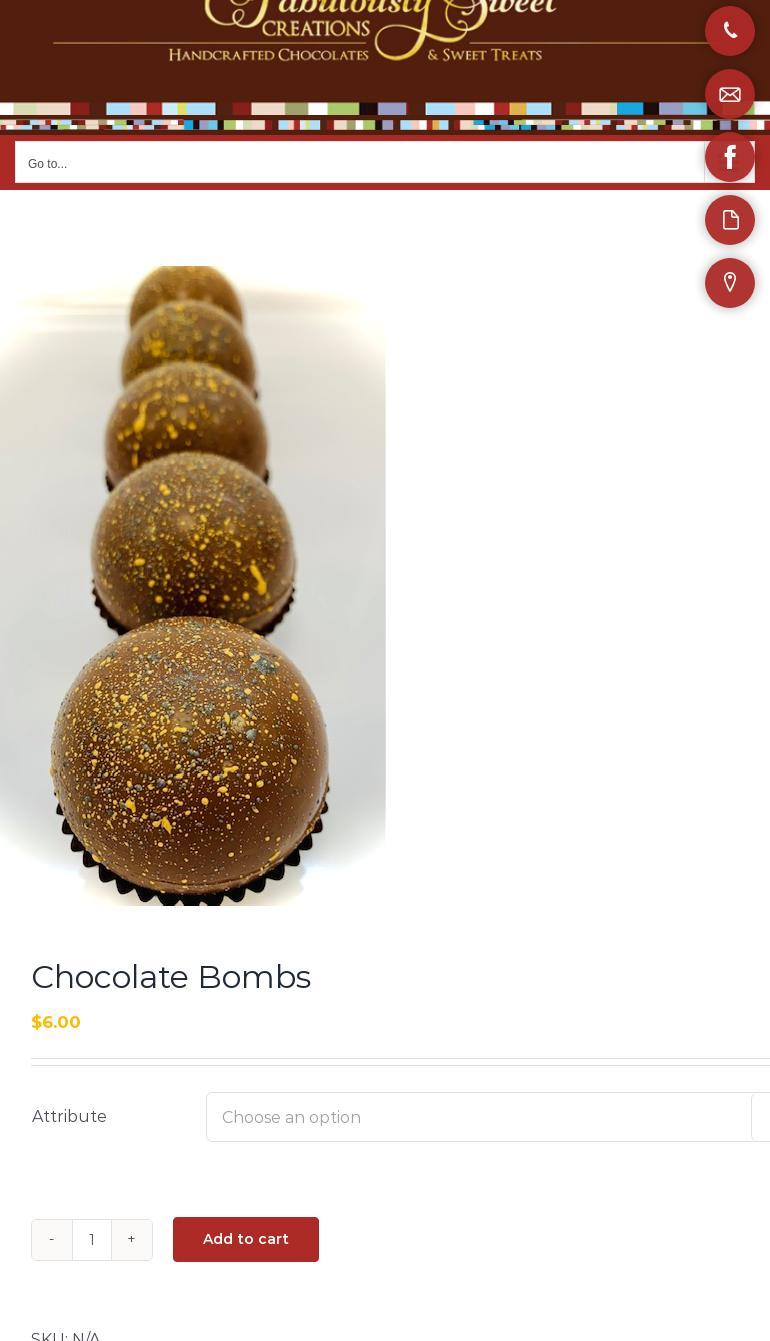The image size is (770, 1341).
Task: Decrease quantity with the minus button
Action: coord(52,1240)
